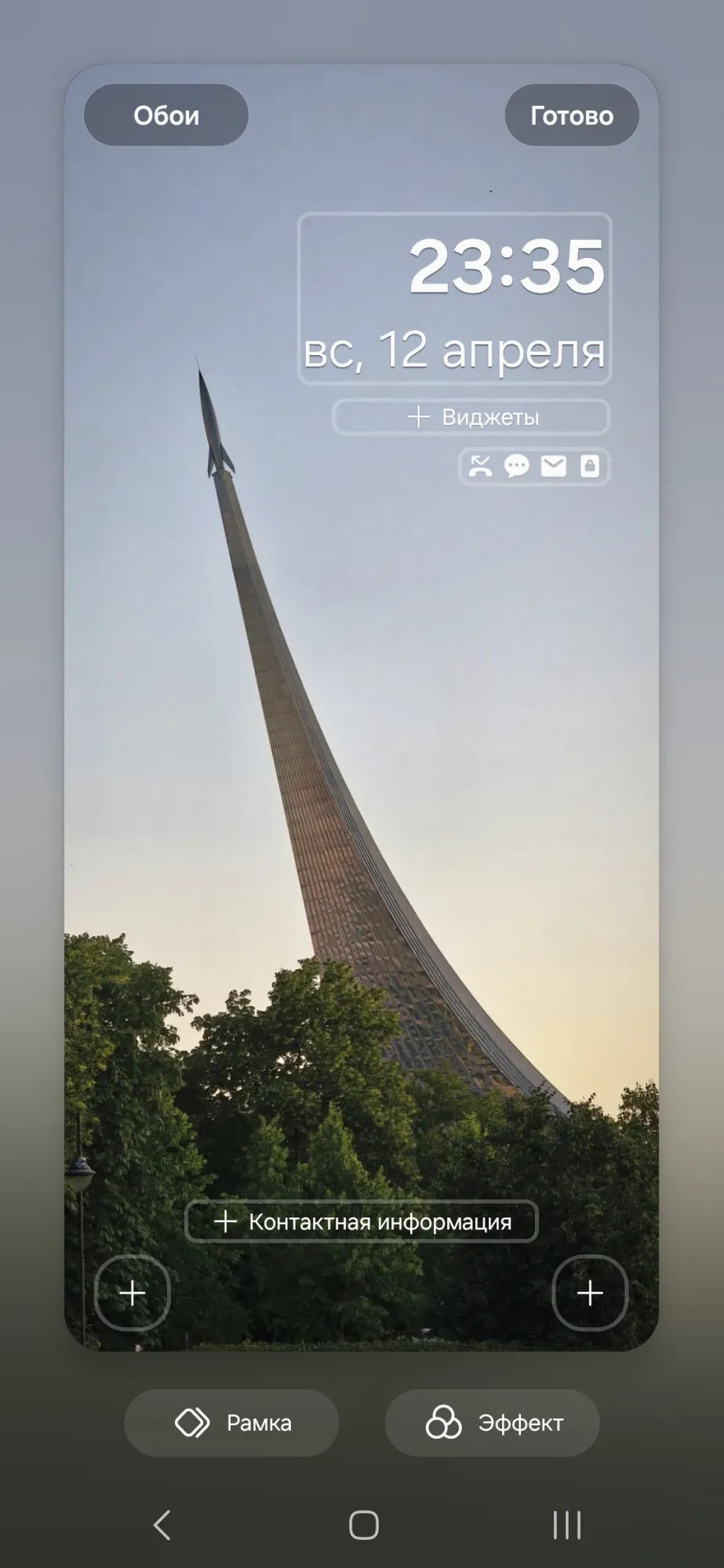Image resolution: width=724 pixels, height=1568 pixels.
Task: Open recent apps from the navigation bar
Action: point(566,1525)
